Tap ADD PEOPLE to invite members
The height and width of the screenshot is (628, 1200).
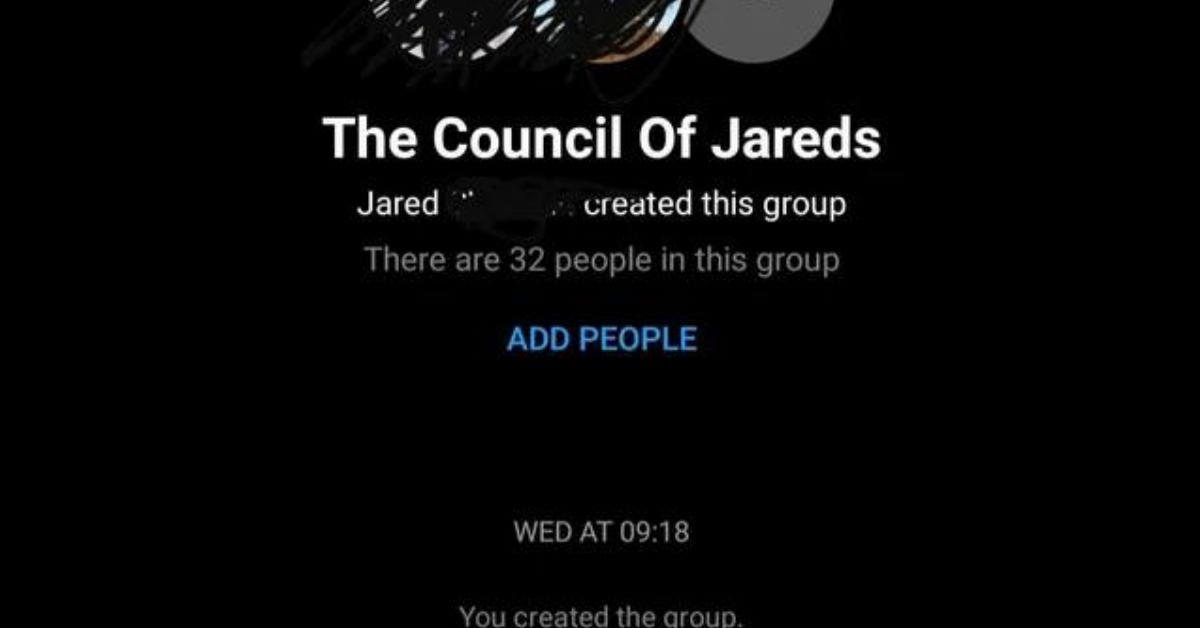click(x=601, y=339)
